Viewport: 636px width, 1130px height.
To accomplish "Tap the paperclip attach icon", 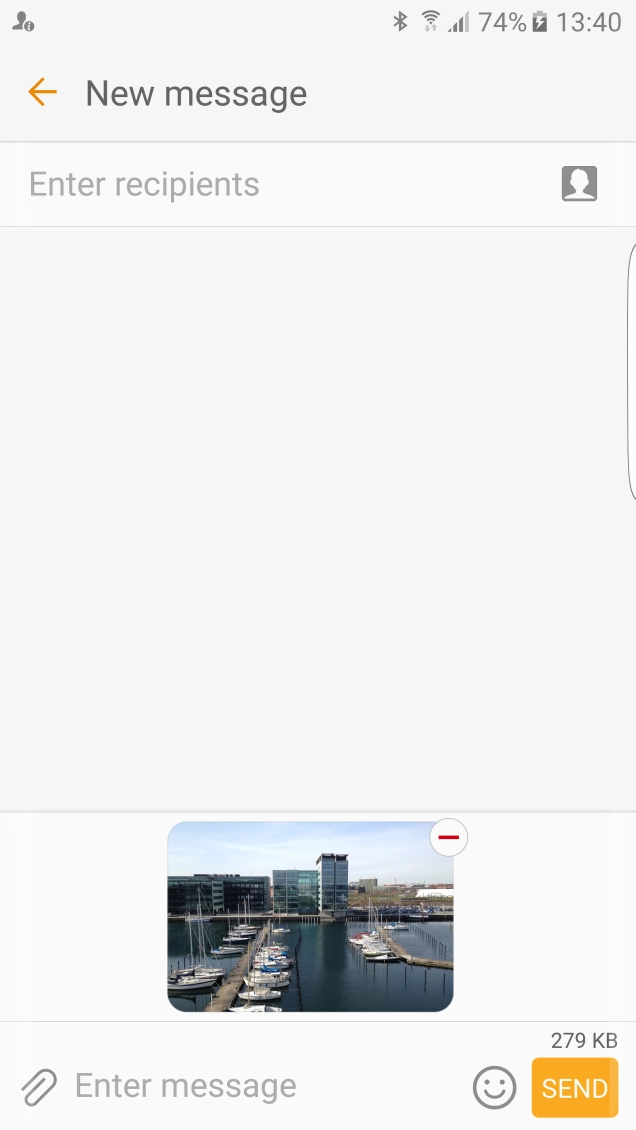I will coord(39,1086).
